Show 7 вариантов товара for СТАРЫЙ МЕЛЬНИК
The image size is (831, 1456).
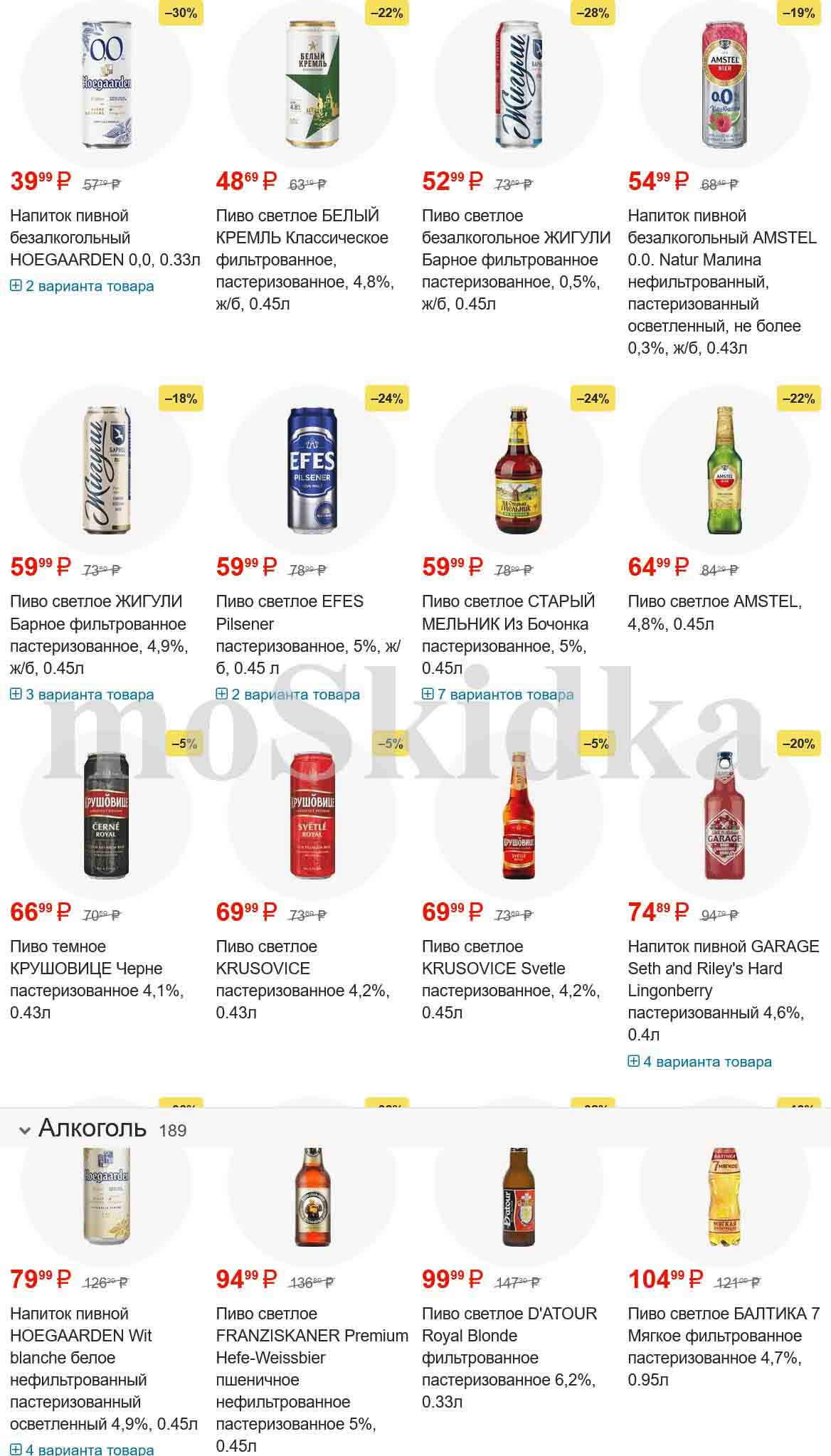click(x=498, y=695)
